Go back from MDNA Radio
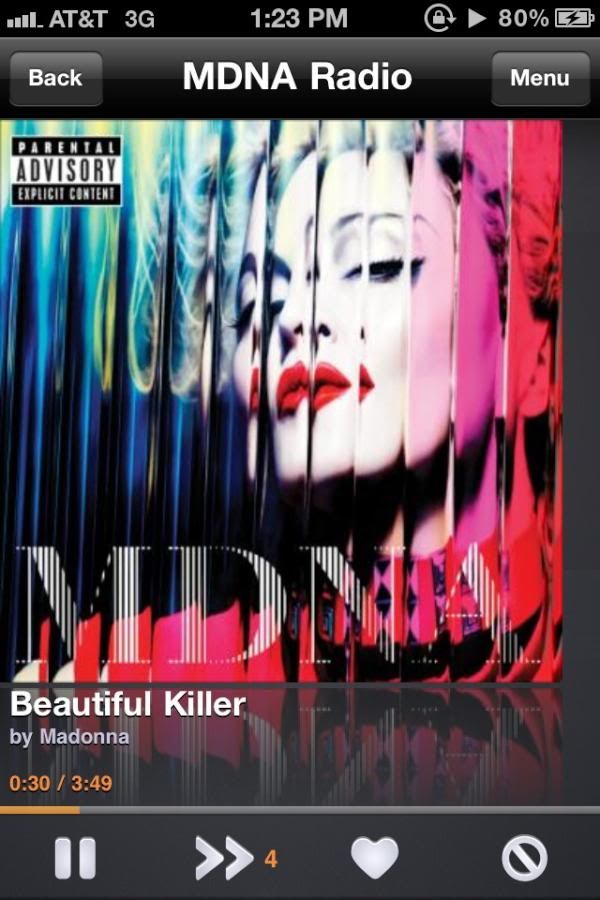Image resolution: width=600 pixels, height=900 pixels. click(55, 78)
